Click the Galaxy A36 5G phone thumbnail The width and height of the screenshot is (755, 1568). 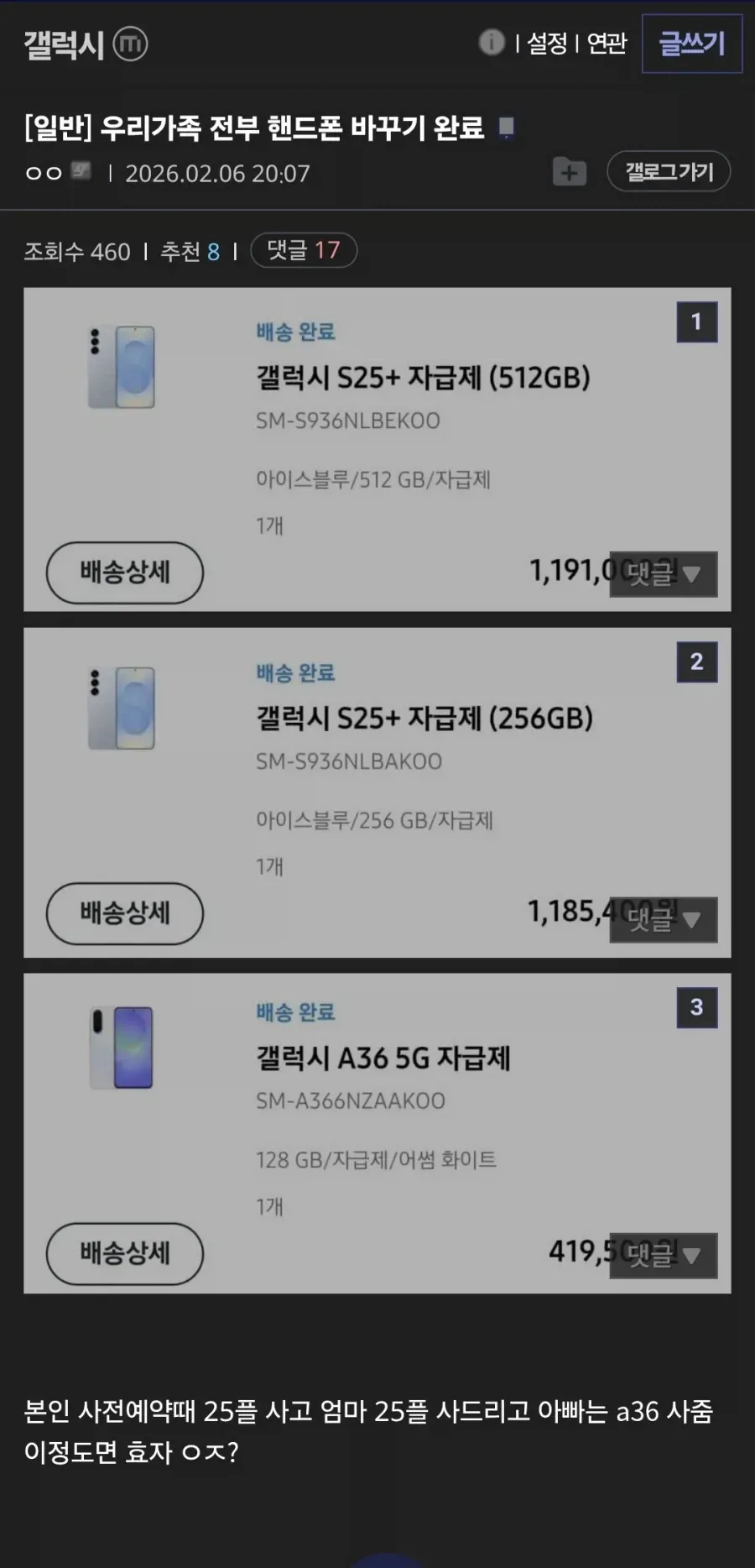click(122, 1048)
